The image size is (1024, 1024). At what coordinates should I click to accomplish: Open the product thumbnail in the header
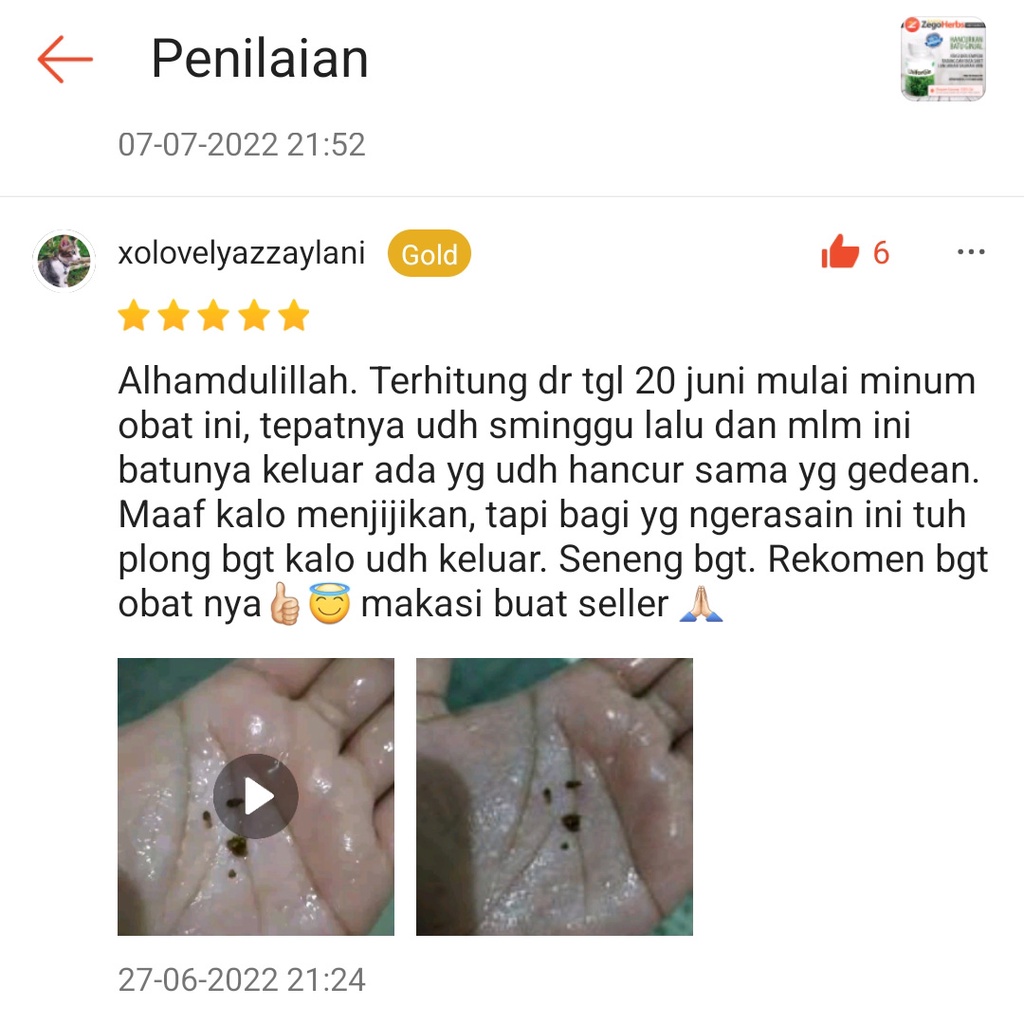click(x=944, y=58)
